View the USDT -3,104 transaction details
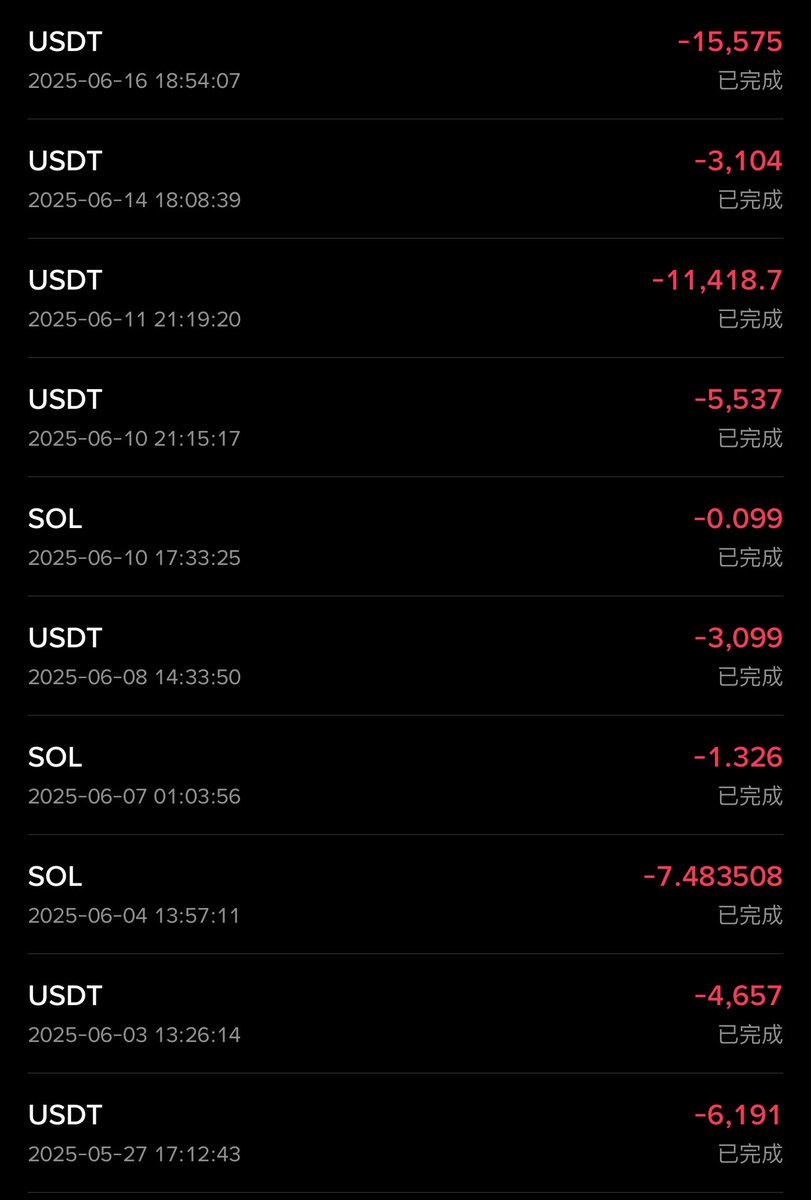This screenshot has width=811, height=1200. (405, 179)
